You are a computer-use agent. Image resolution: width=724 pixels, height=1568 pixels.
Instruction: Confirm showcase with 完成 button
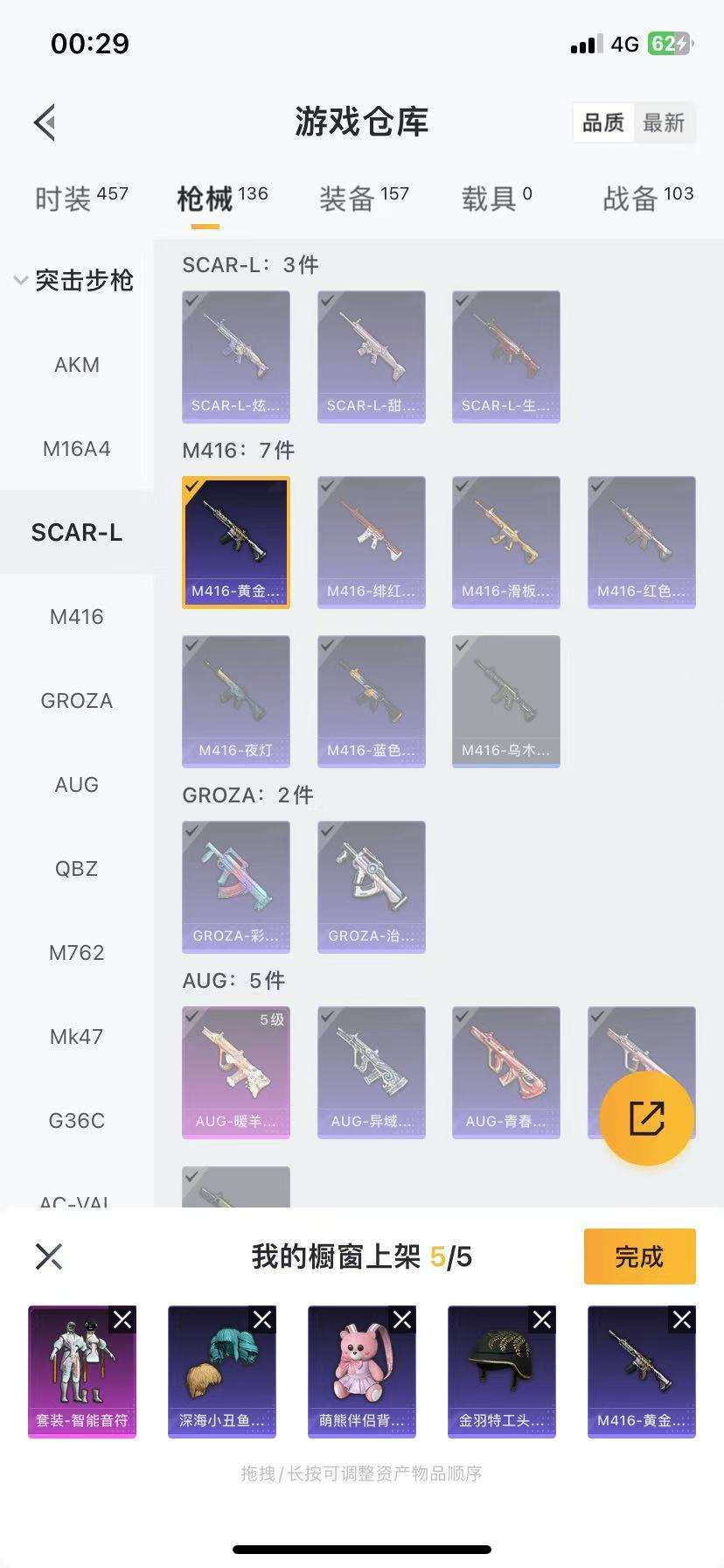pyautogui.click(x=639, y=1256)
